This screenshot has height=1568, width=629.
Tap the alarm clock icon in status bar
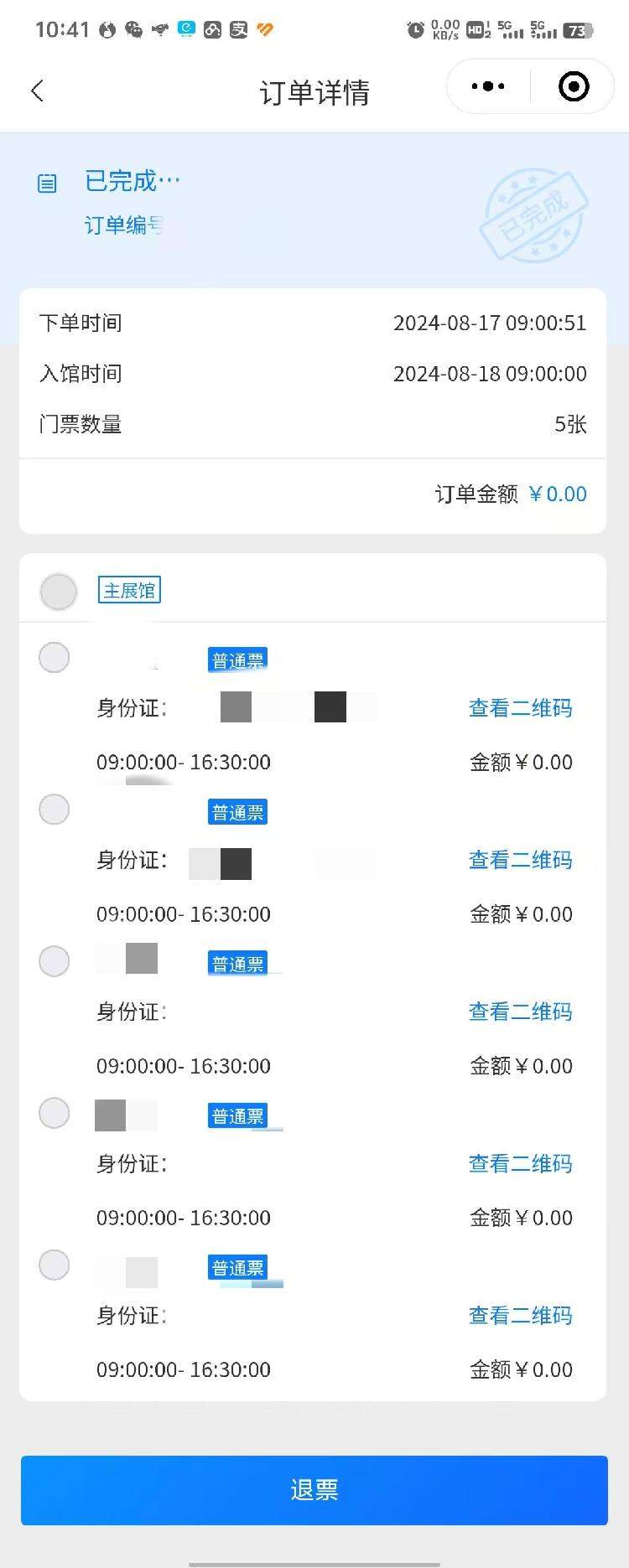[x=416, y=30]
